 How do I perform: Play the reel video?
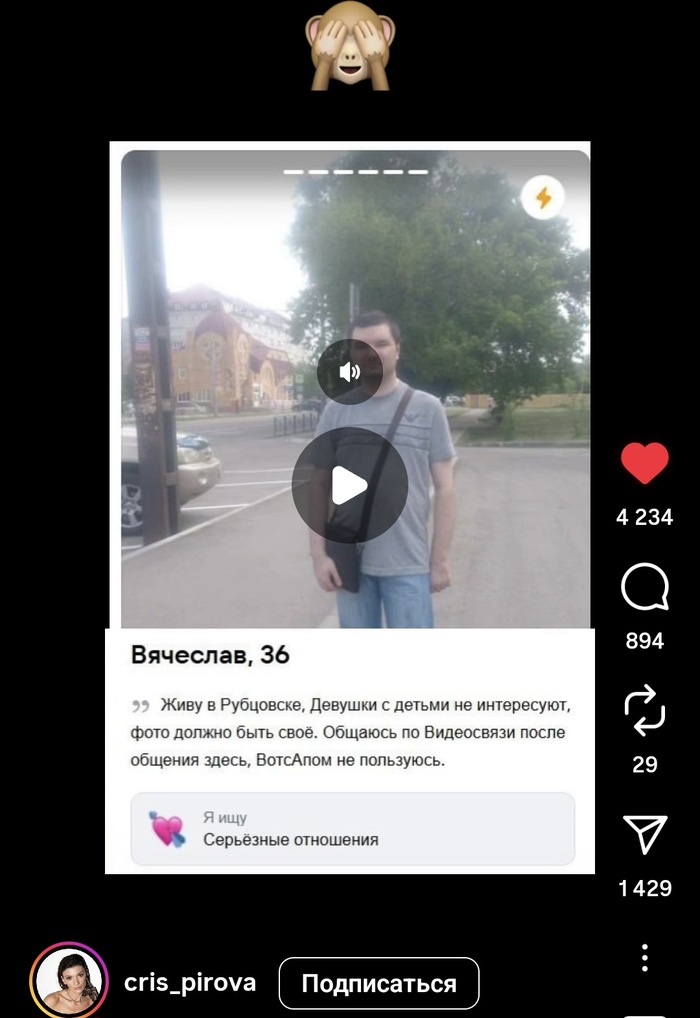point(349,485)
